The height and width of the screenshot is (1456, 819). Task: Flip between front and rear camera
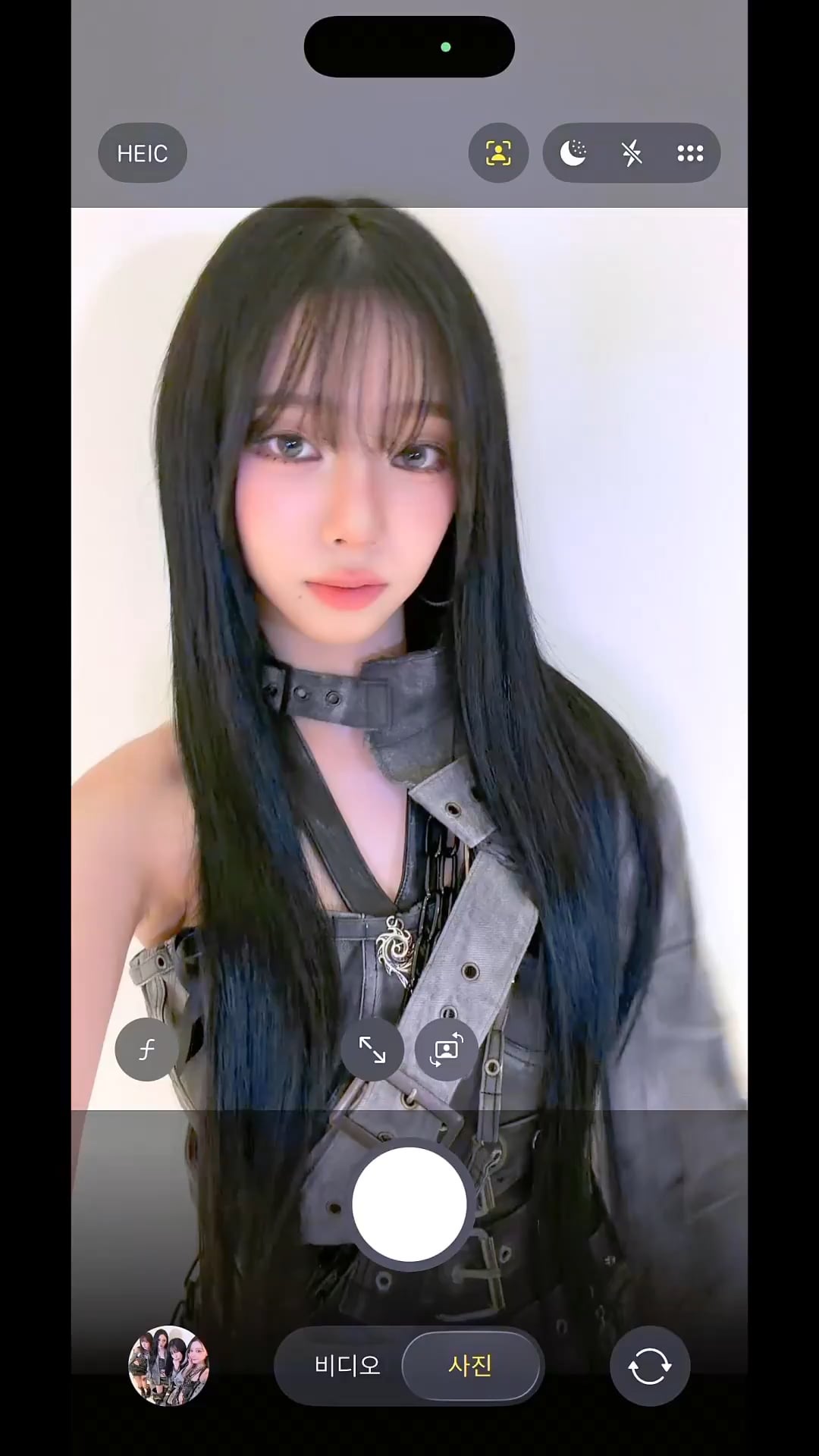tap(650, 1366)
